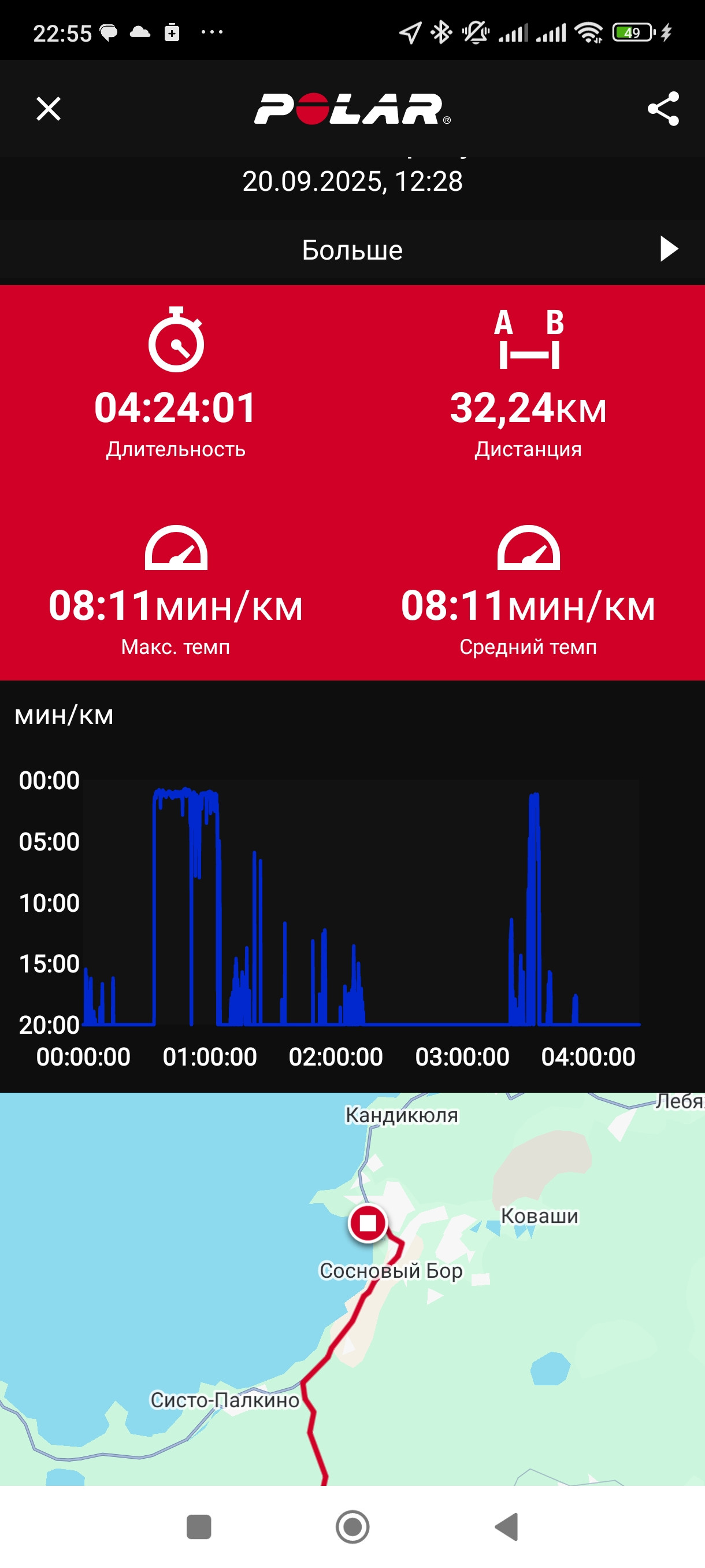The image size is (705, 1568).
Task: Go to the system home screen
Action: click(x=352, y=1526)
